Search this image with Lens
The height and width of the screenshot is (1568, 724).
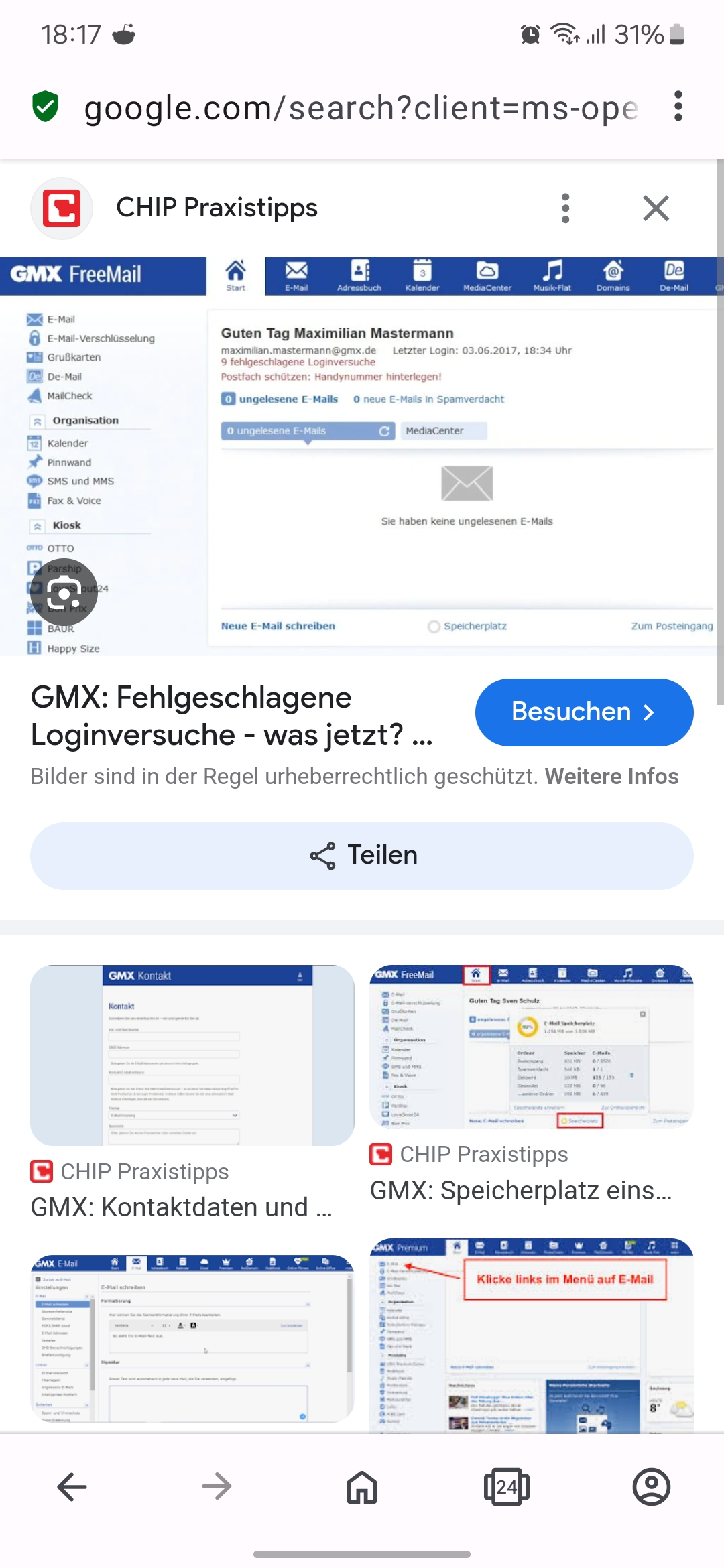click(x=64, y=592)
